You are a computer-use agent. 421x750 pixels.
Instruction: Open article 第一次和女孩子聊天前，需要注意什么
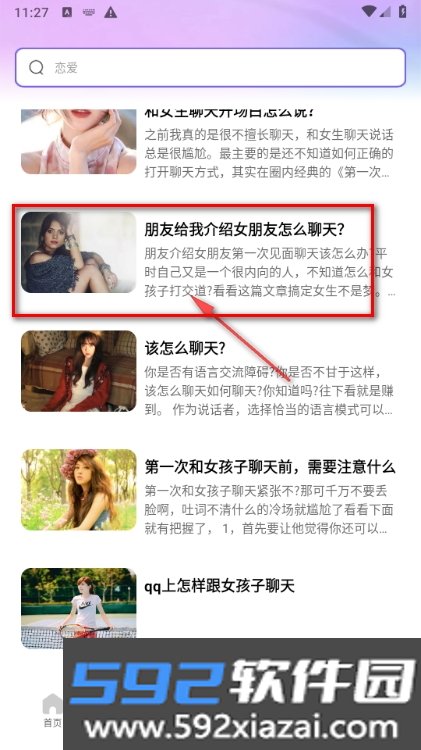208,490
